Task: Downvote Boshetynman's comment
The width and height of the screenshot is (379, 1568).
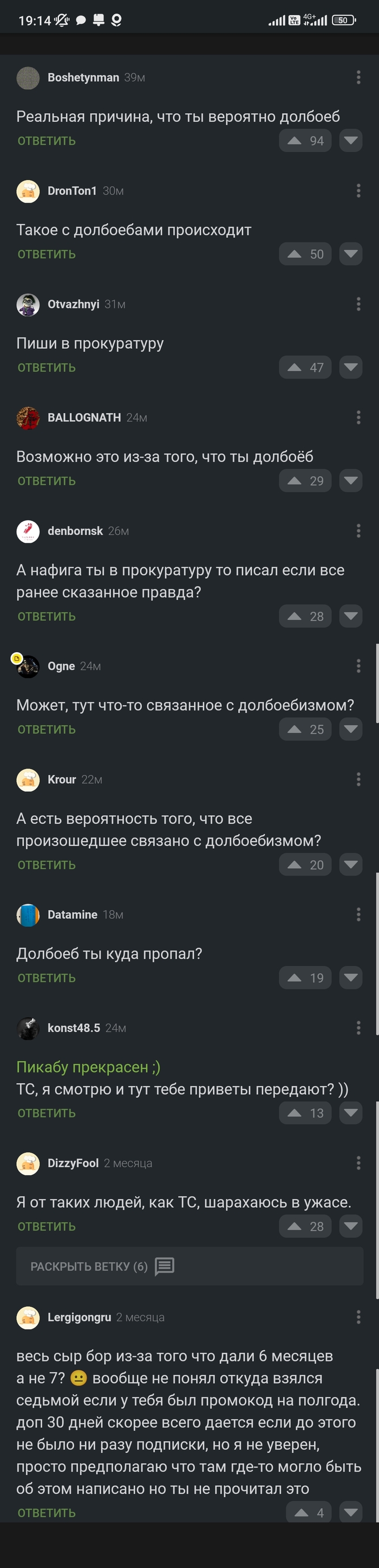Action: click(x=350, y=141)
